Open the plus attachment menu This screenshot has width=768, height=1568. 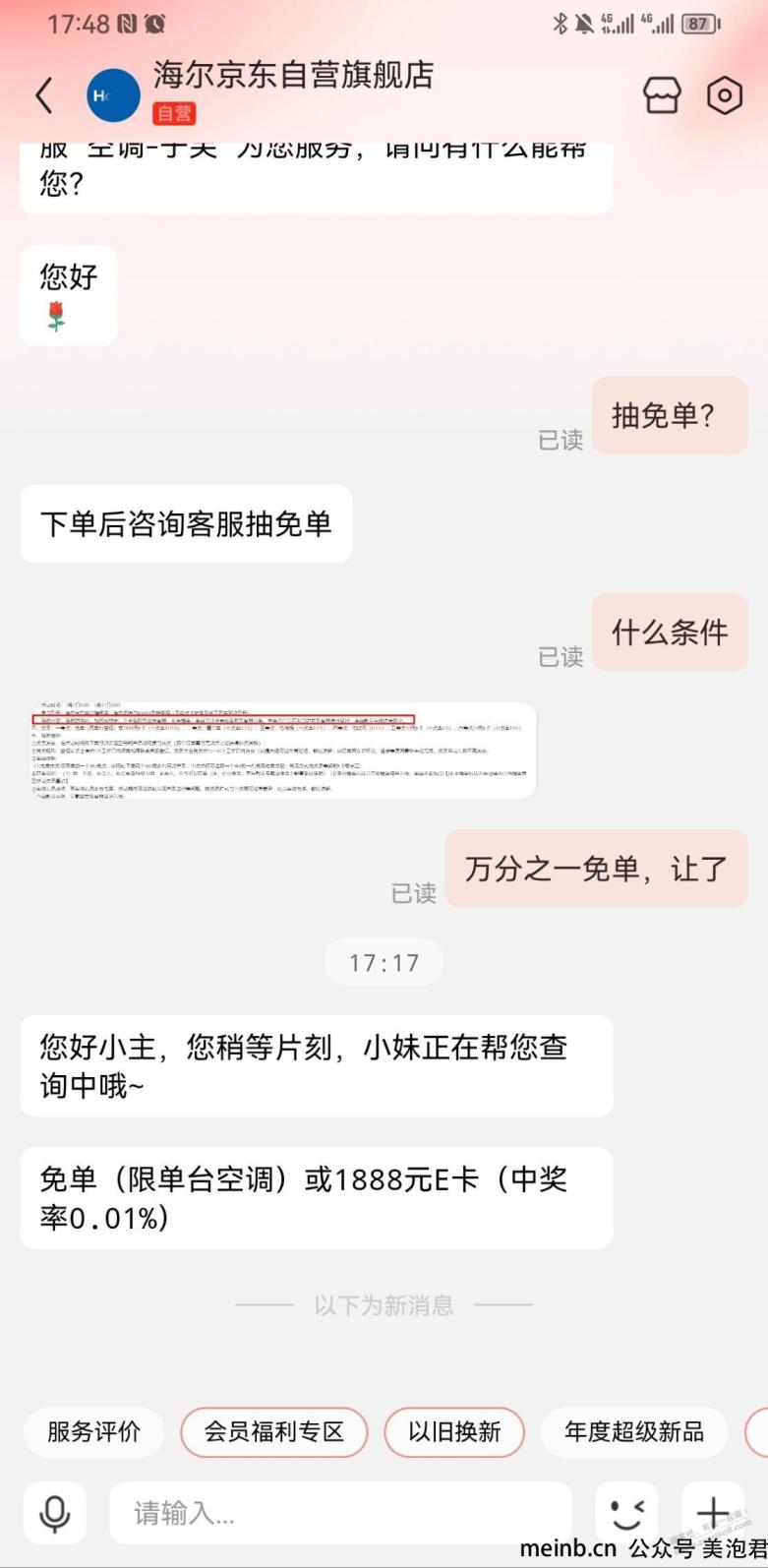tap(713, 1513)
